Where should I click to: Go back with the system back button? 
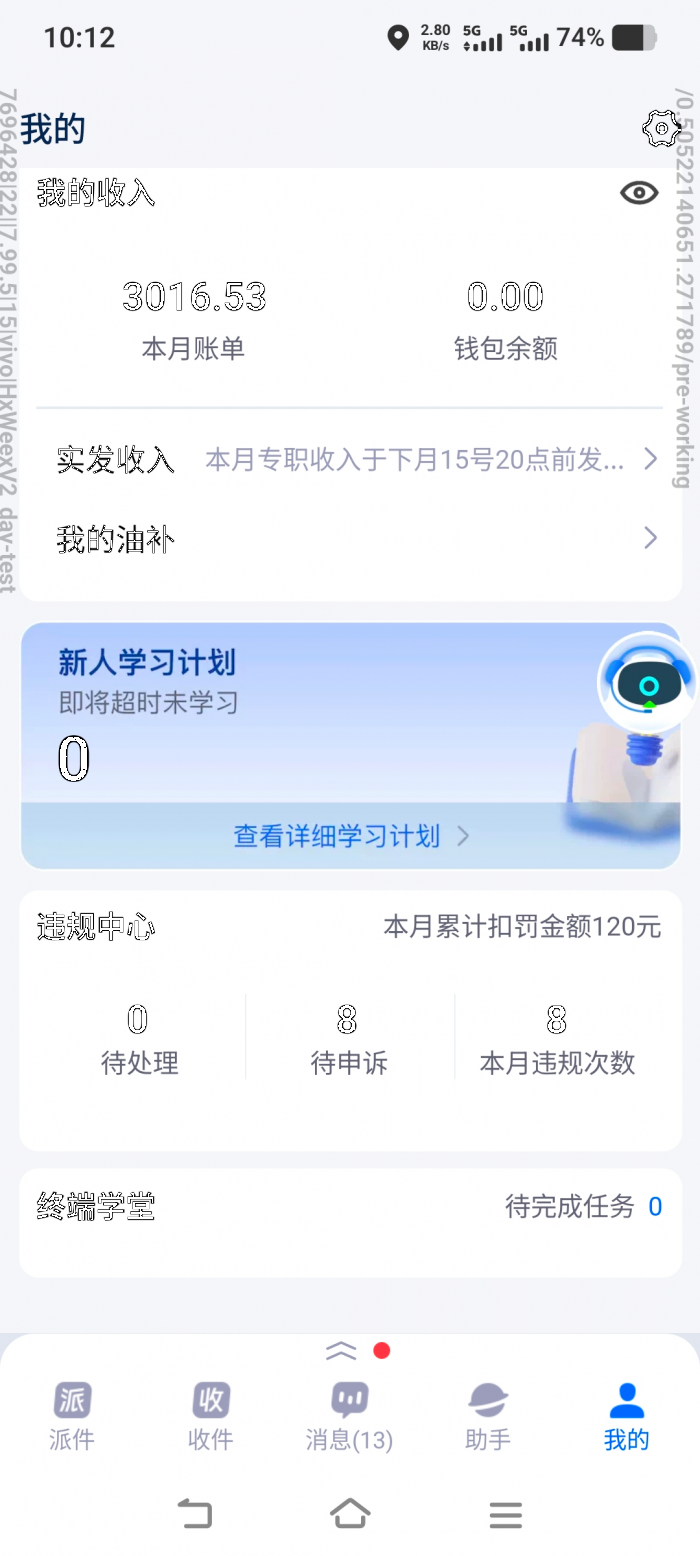pos(195,1514)
